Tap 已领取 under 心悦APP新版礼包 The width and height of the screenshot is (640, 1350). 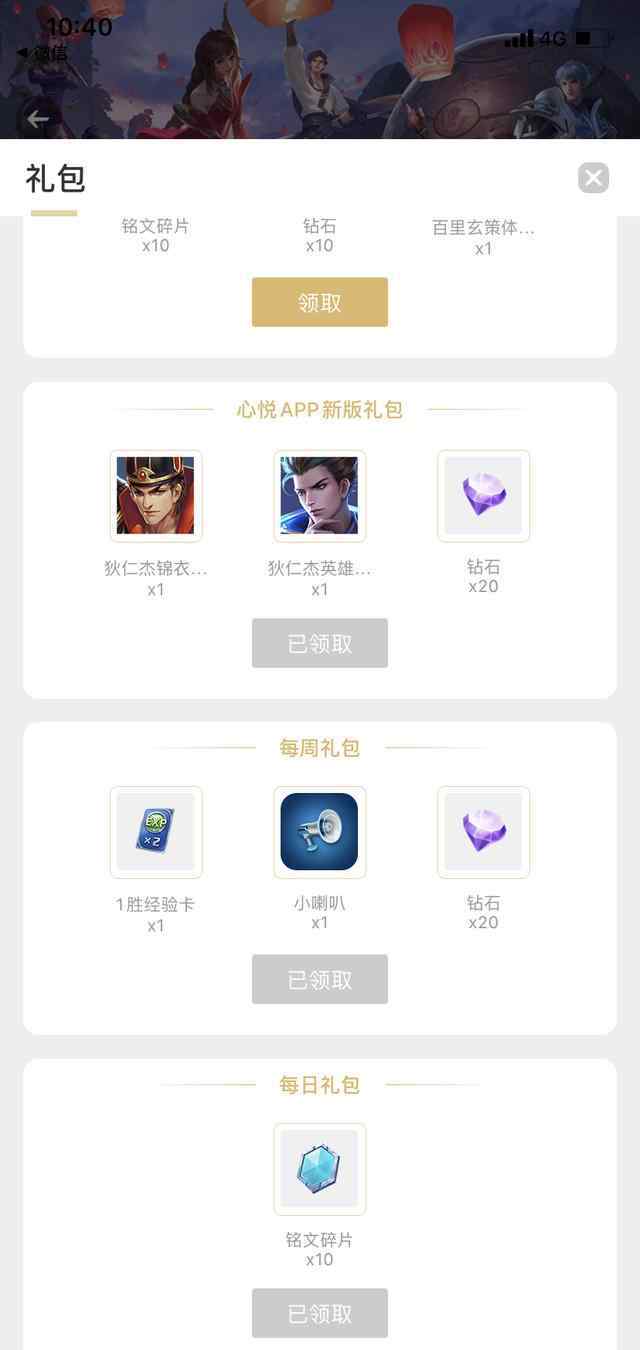tap(320, 643)
